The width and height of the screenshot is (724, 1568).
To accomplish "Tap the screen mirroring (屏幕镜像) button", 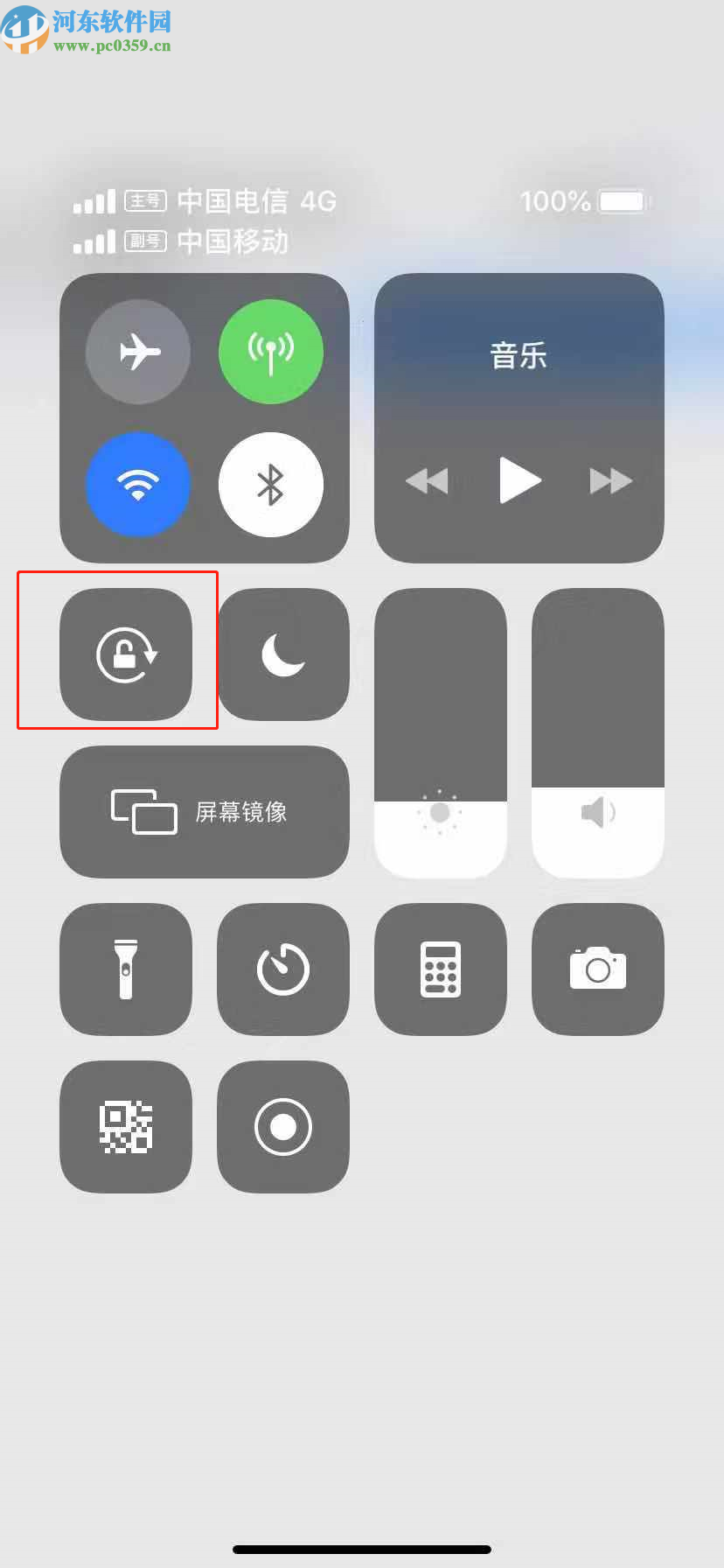I will pos(204,810).
